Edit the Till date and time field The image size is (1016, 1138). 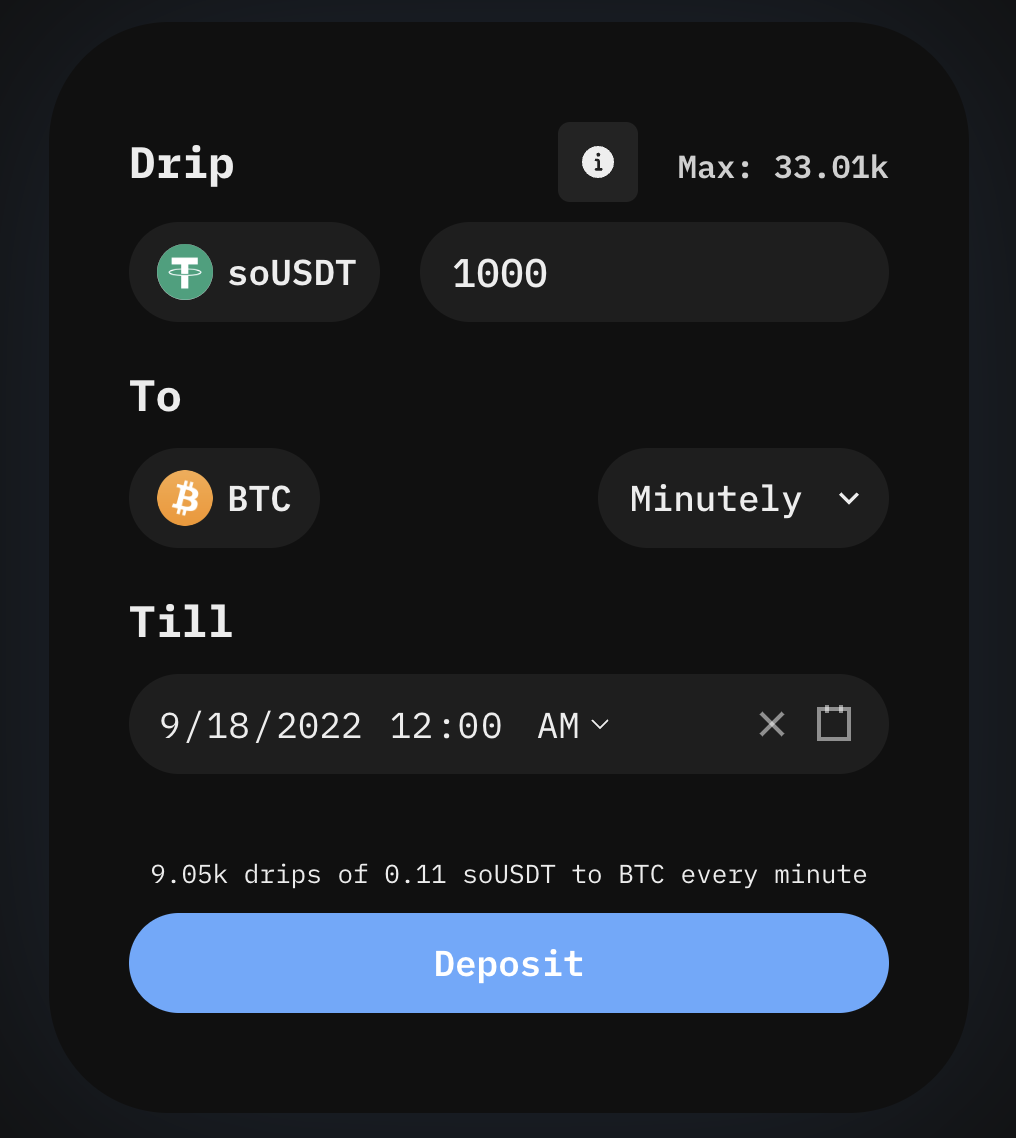tap(330, 725)
